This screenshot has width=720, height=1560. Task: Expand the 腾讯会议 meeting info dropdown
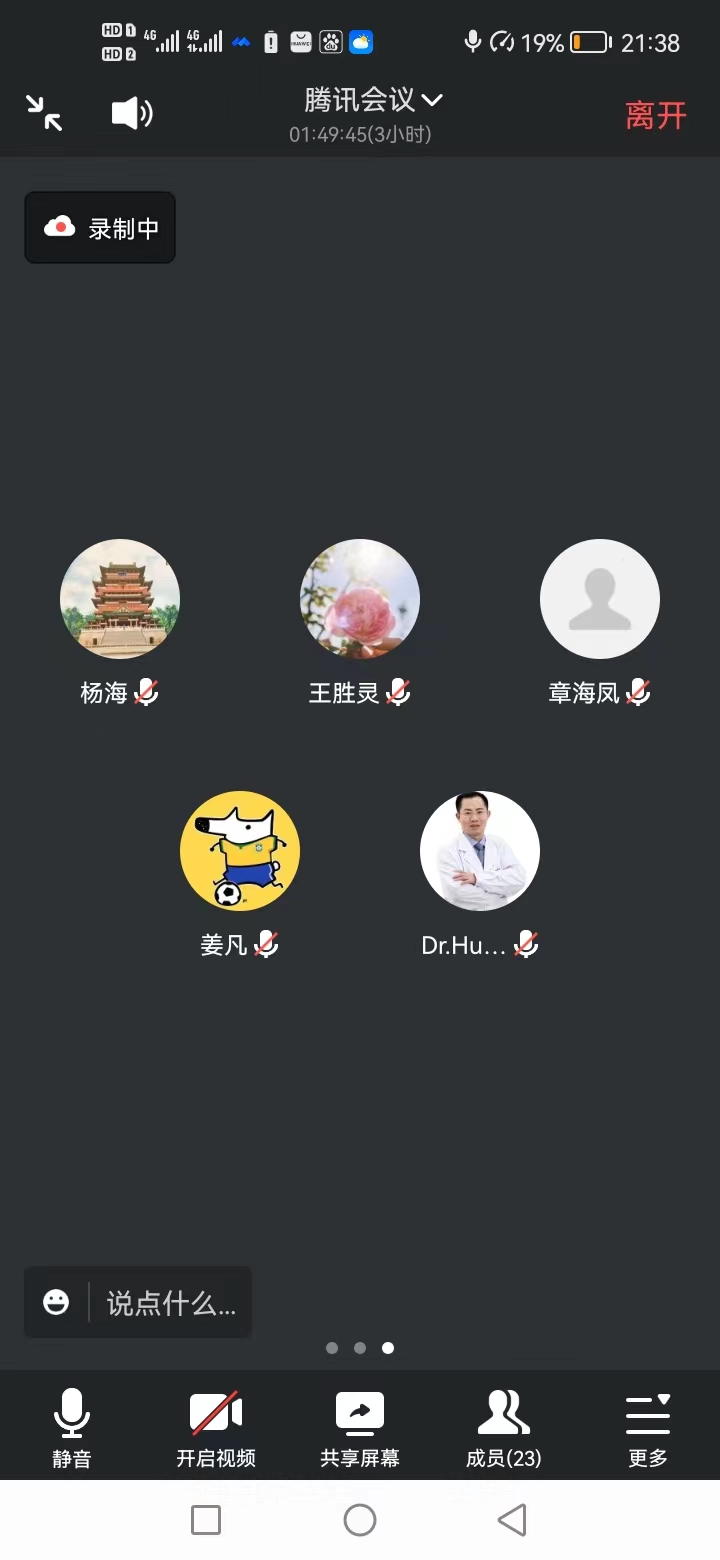point(372,100)
